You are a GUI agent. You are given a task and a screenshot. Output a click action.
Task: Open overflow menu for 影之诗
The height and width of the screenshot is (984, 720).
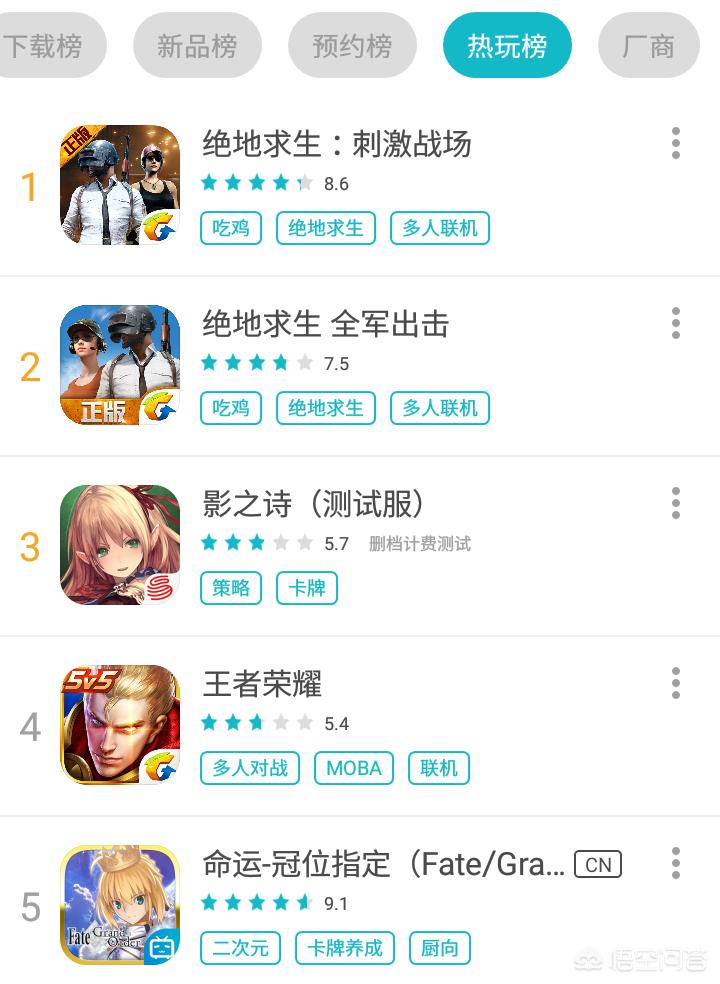pos(676,503)
